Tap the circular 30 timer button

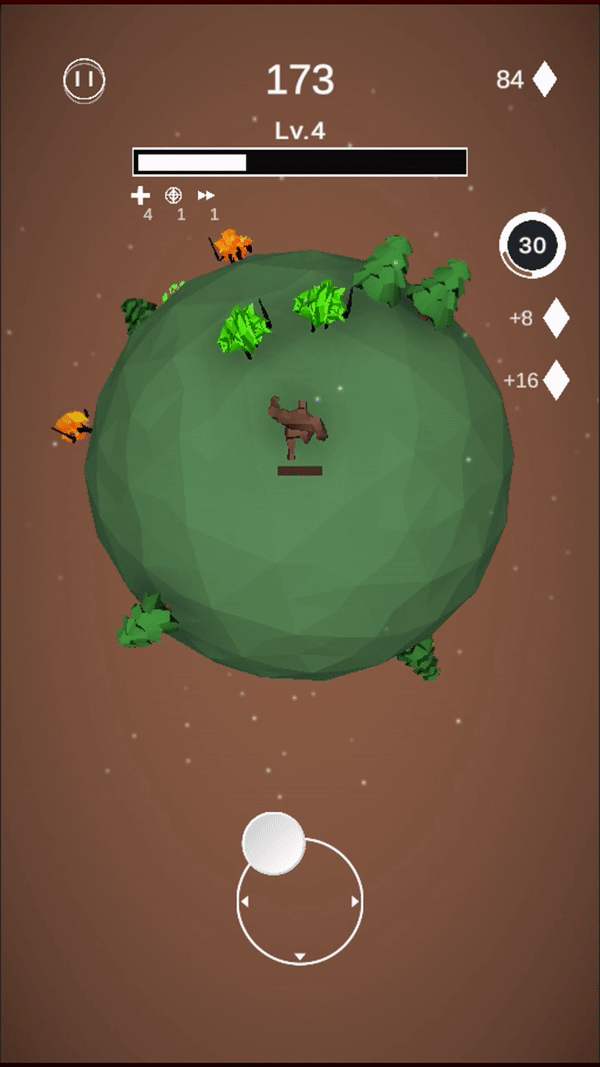point(532,245)
